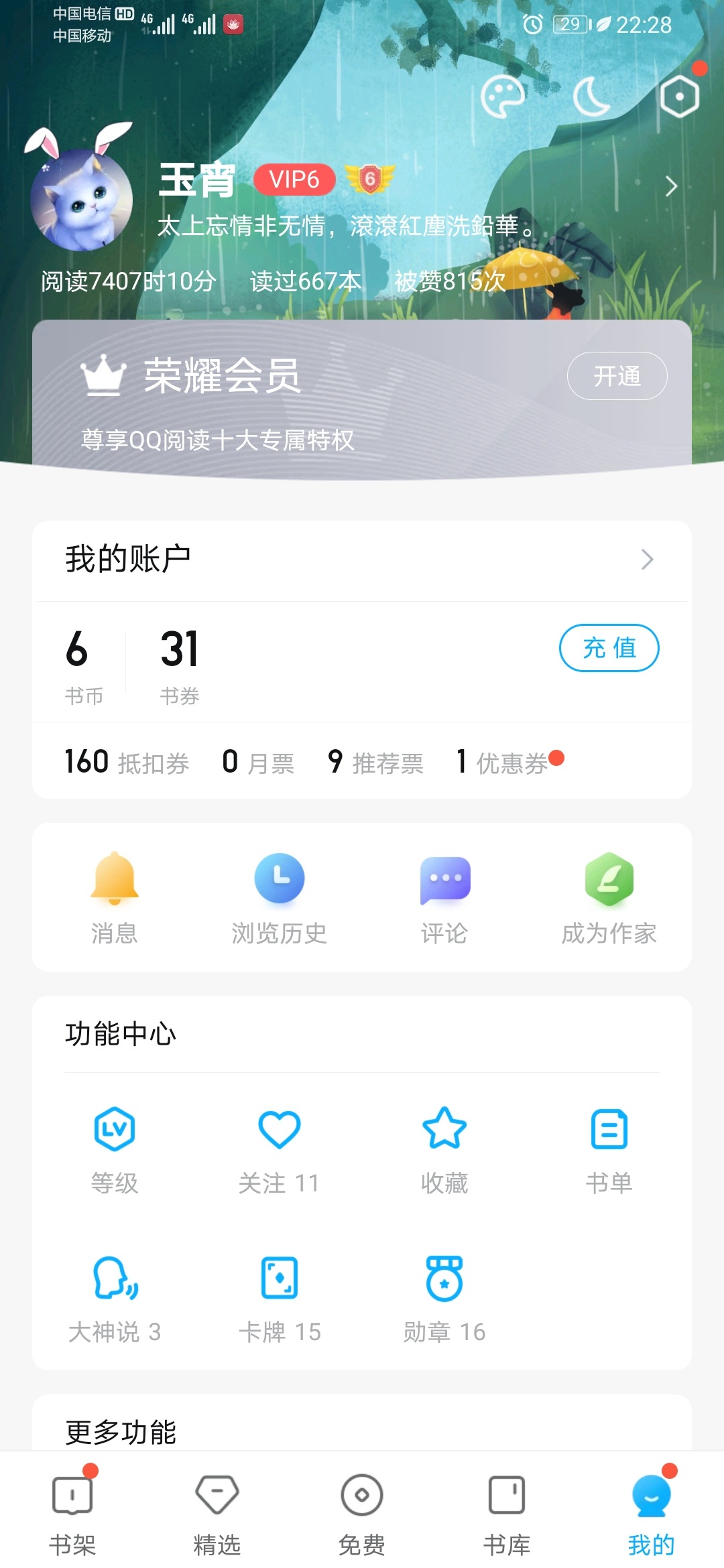Tap the 充值 recharge button
The image size is (724, 1568).
click(609, 648)
